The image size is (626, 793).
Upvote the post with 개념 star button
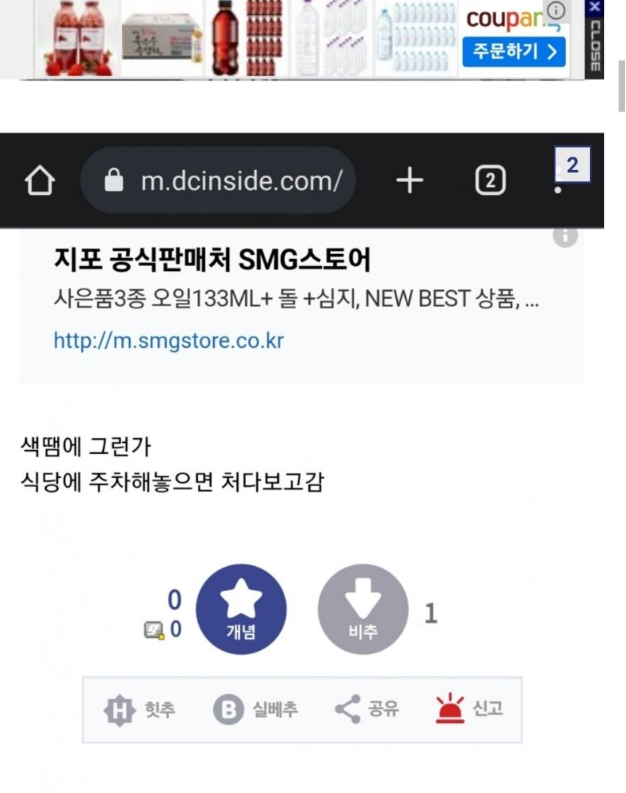[x=240, y=610]
